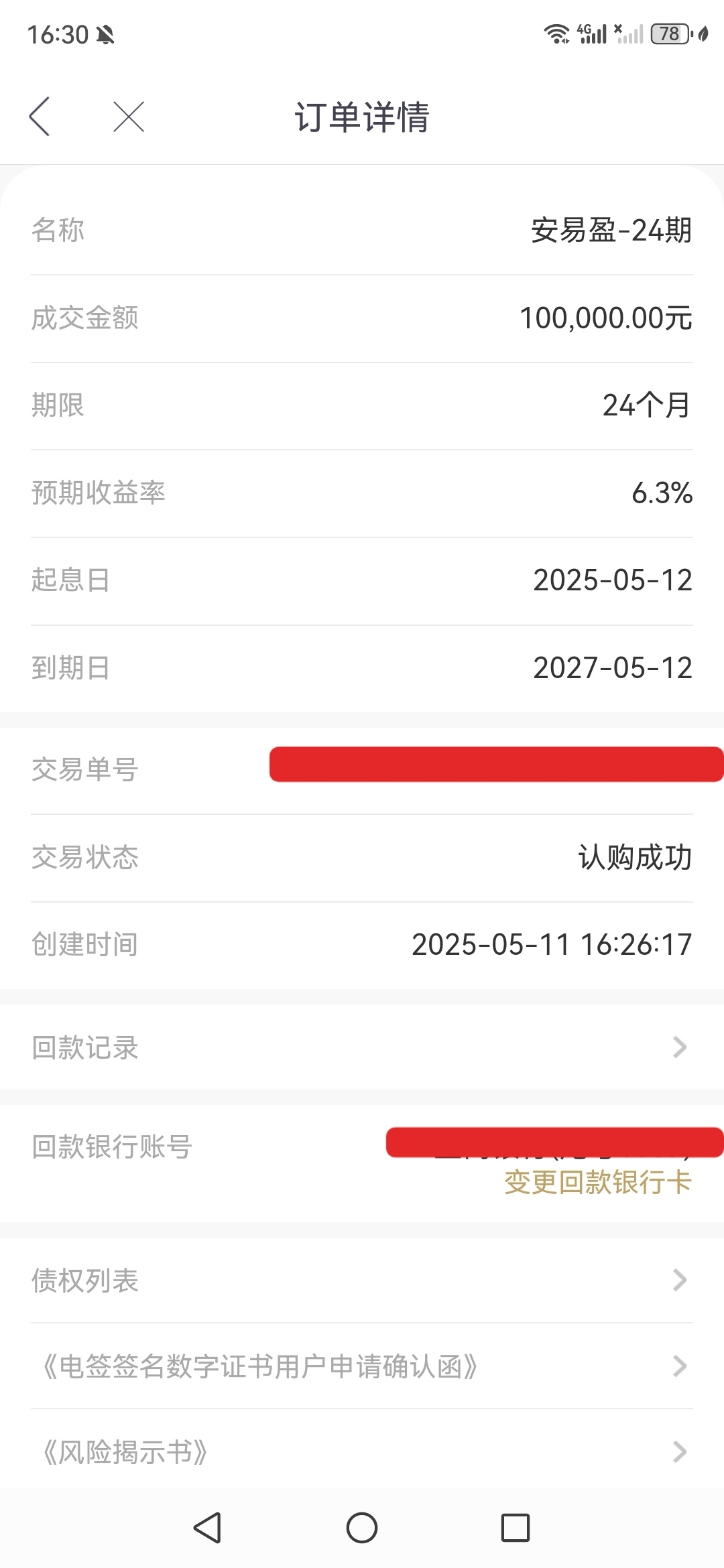Tap the system home button
The height and width of the screenshot is (1568, 724).
(x=362, y=1528)
